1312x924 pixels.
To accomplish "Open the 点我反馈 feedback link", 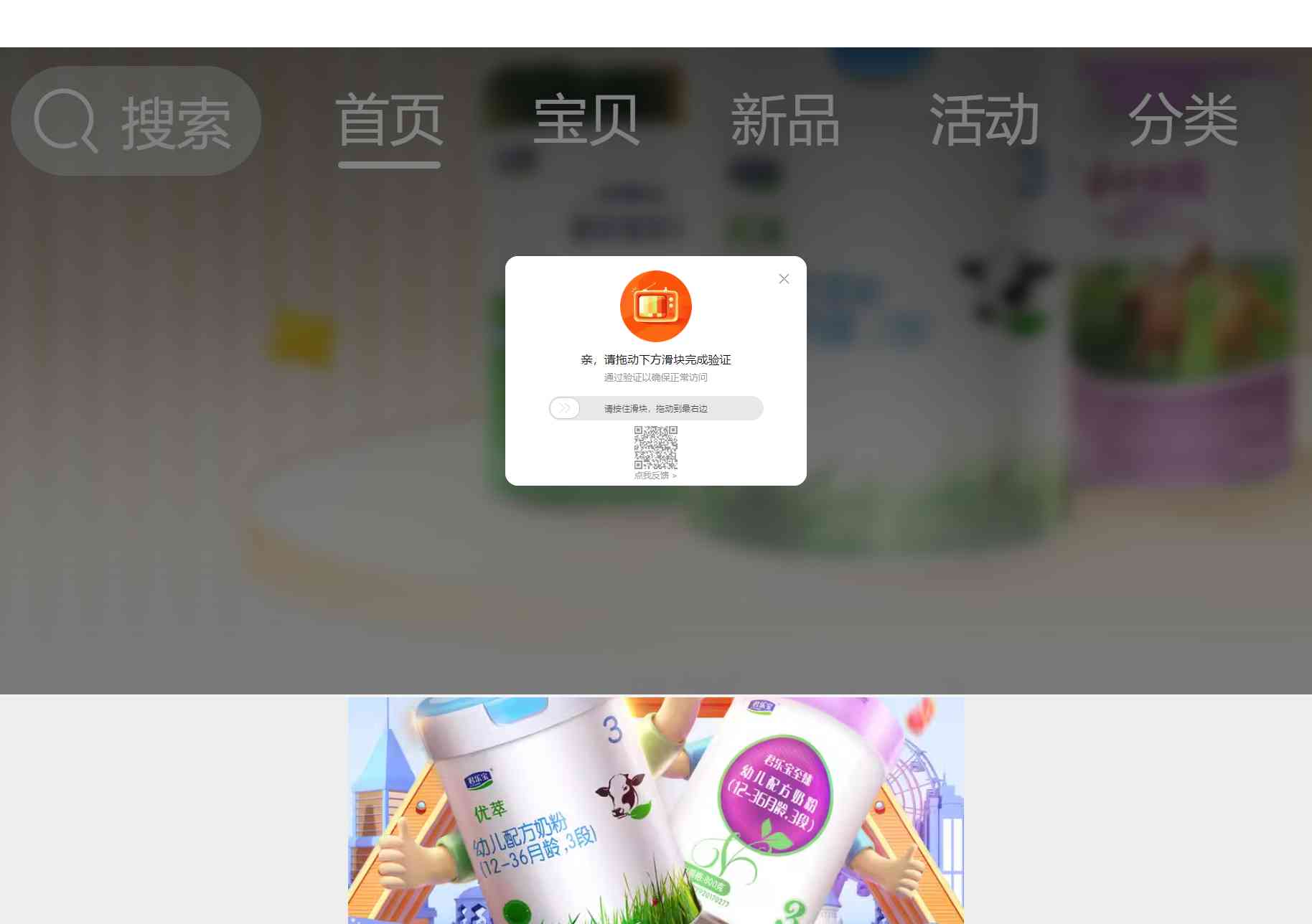I will (x=655, y=476).
